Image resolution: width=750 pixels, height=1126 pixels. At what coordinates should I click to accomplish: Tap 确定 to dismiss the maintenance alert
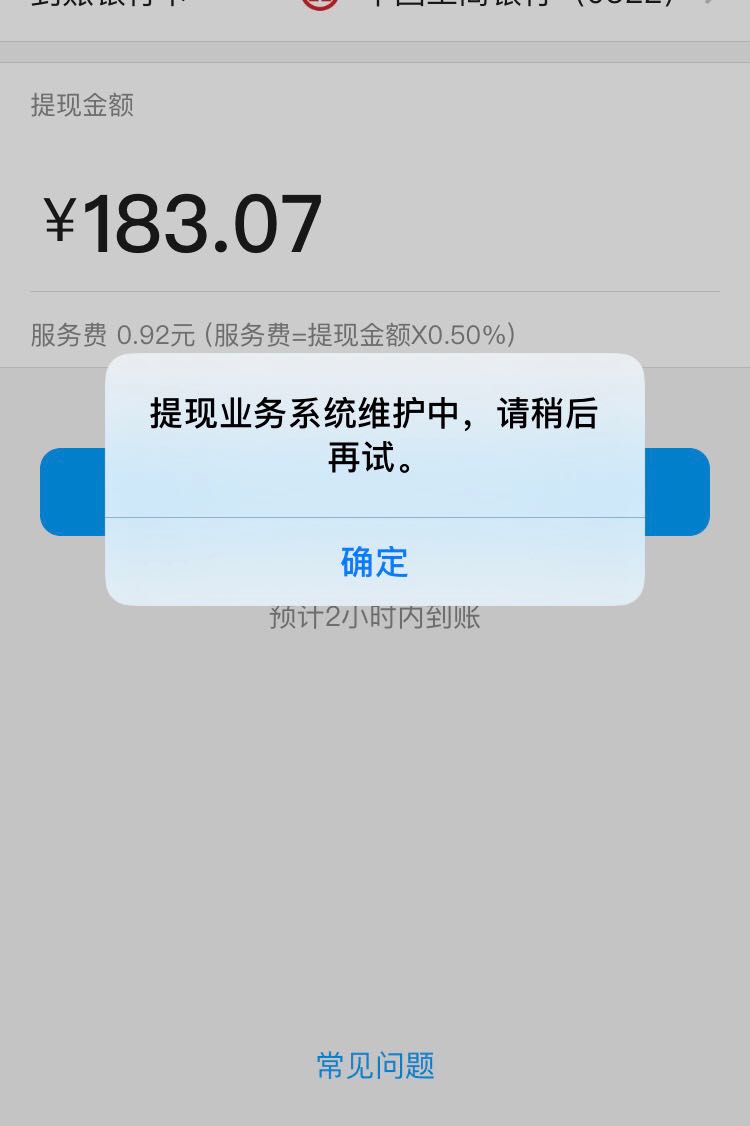pos(374,562)
